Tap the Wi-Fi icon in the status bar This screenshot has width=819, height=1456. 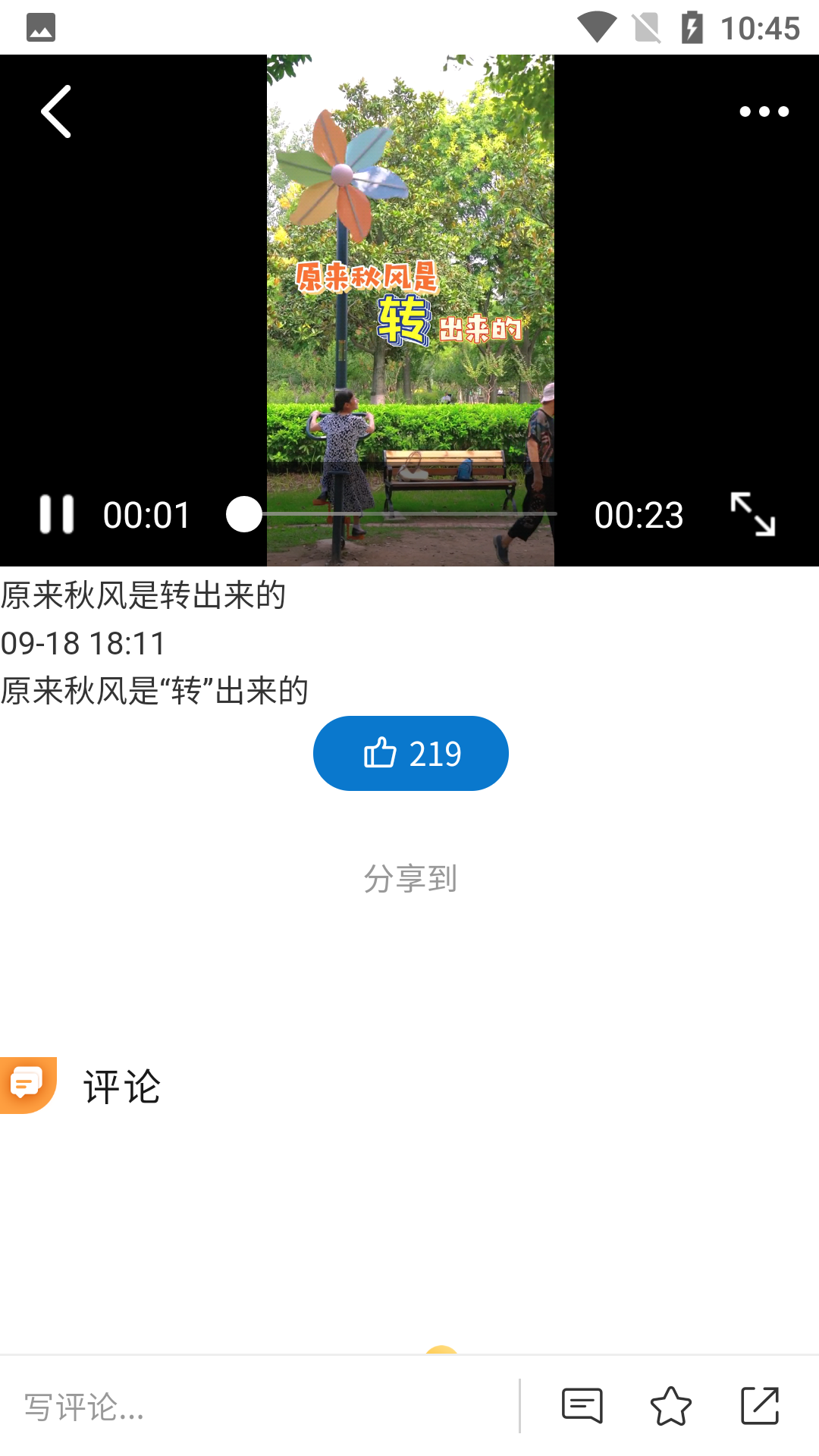(x=596, y=27)
